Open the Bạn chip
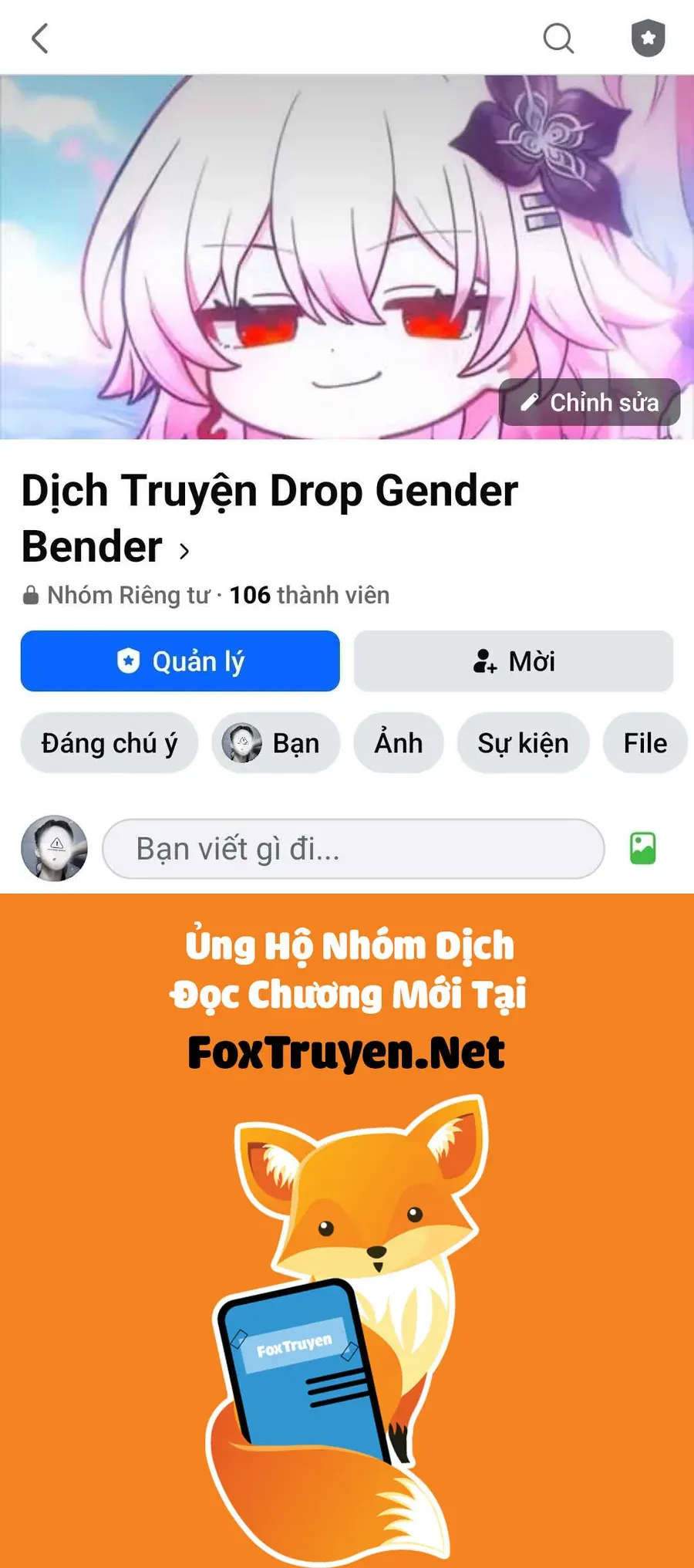The height and width of the screenshot is (1568, 694). coord(276,743)
